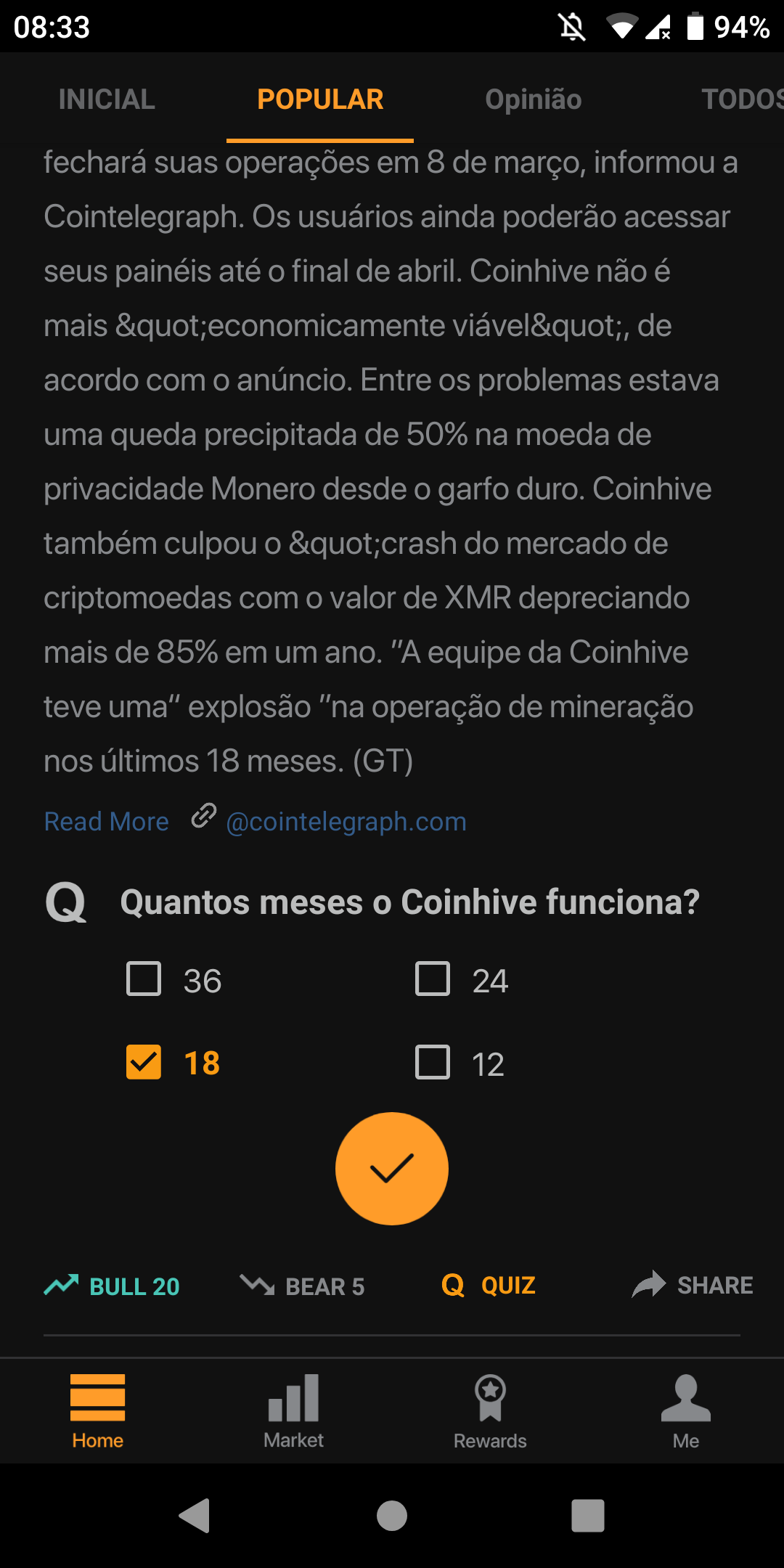Tap the QUIZ button

[489, 1286]
